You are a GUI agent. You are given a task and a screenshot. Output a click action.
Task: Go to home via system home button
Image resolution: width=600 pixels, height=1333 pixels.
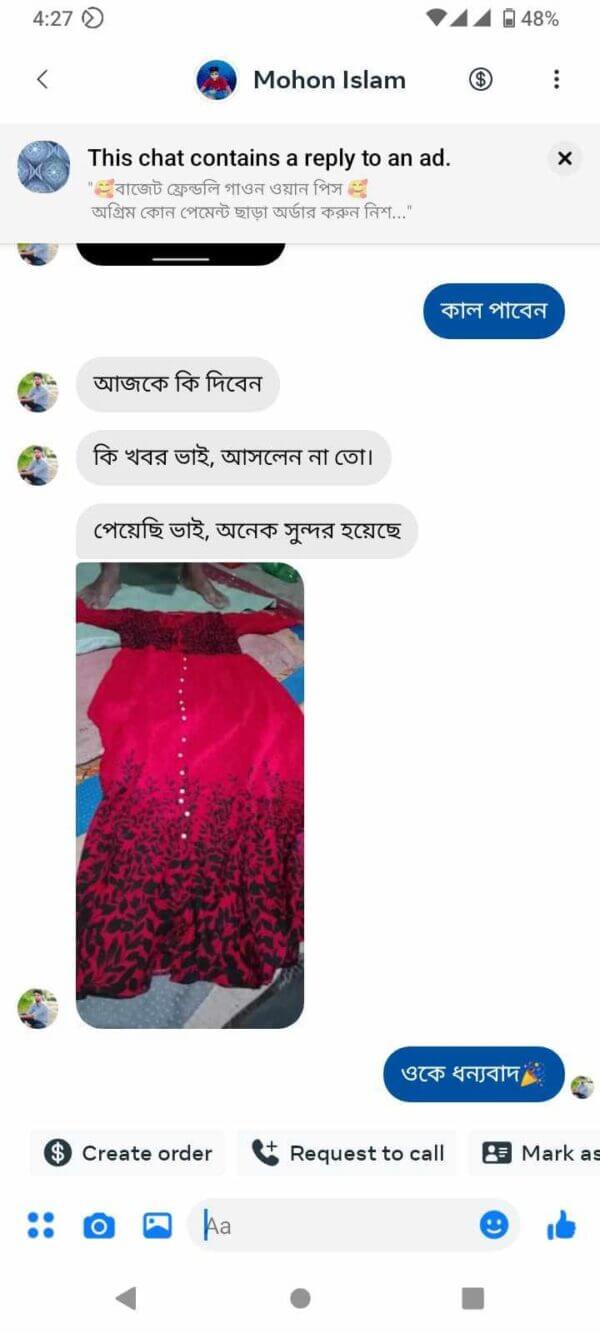pos(300,1298)
